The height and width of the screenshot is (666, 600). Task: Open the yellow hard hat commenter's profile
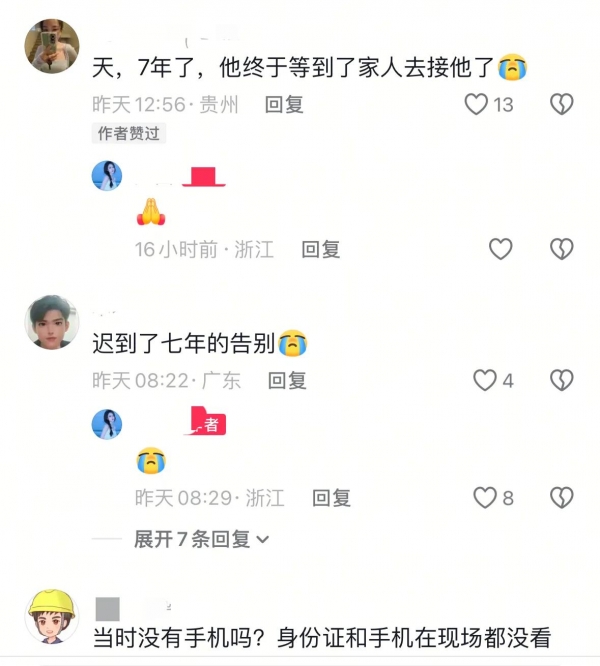click(52, 617)
